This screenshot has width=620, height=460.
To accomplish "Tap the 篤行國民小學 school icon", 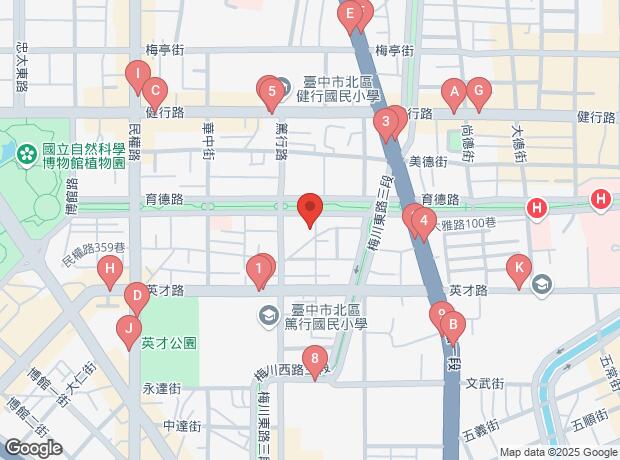I will pos(268,317).
